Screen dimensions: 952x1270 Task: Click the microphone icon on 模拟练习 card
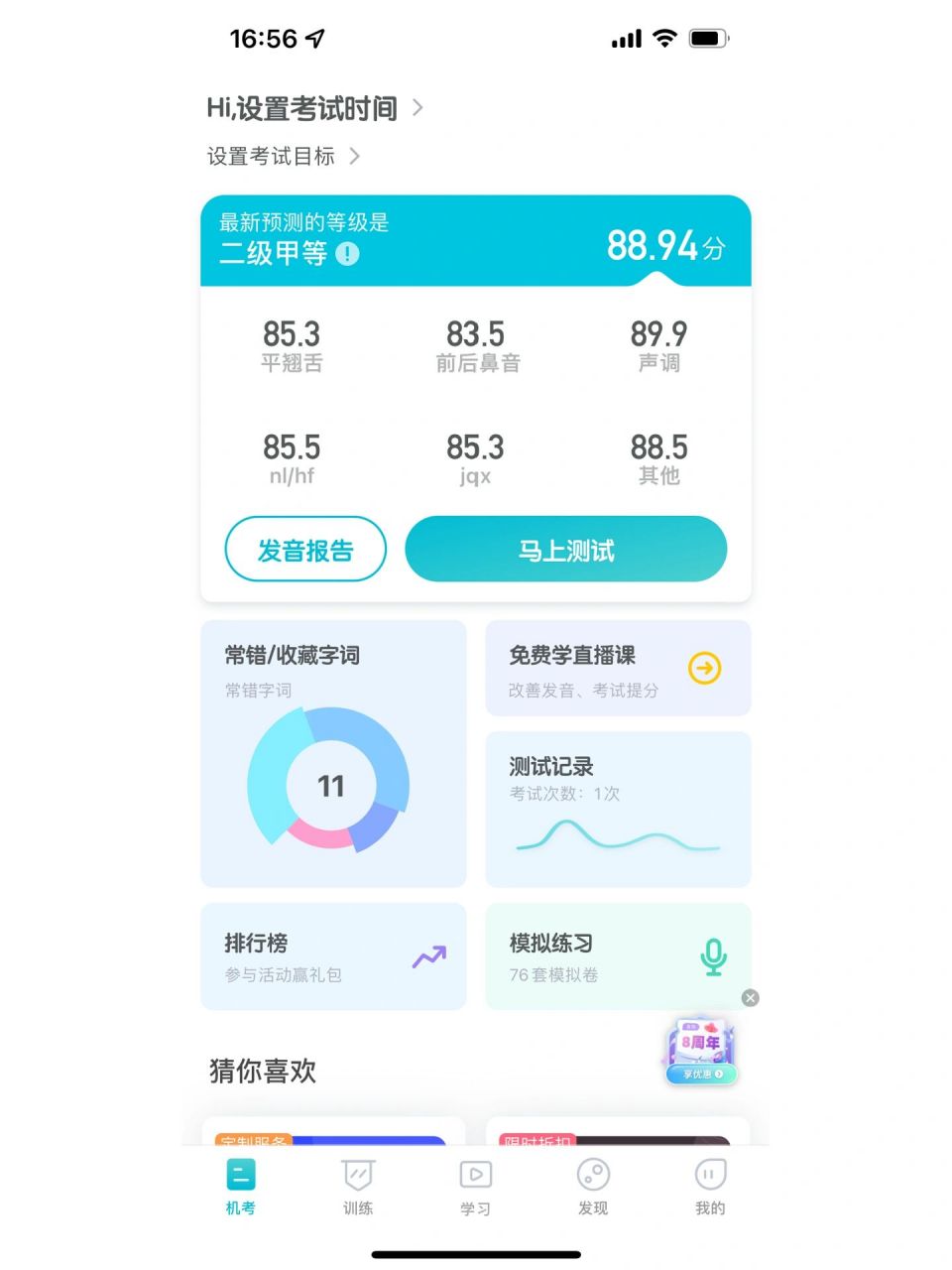click(713, 957)
